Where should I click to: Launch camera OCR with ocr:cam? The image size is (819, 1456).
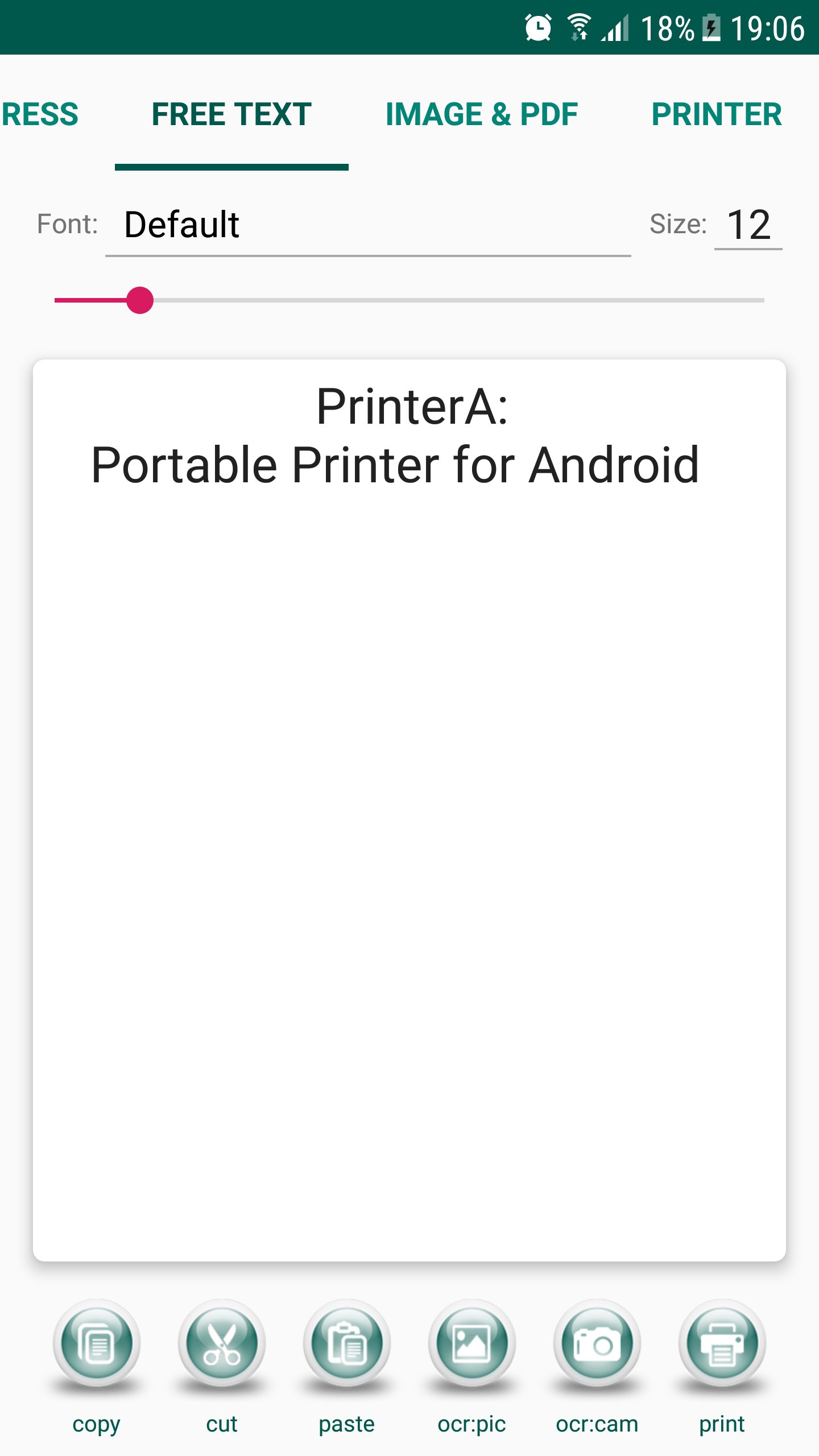597,1344
